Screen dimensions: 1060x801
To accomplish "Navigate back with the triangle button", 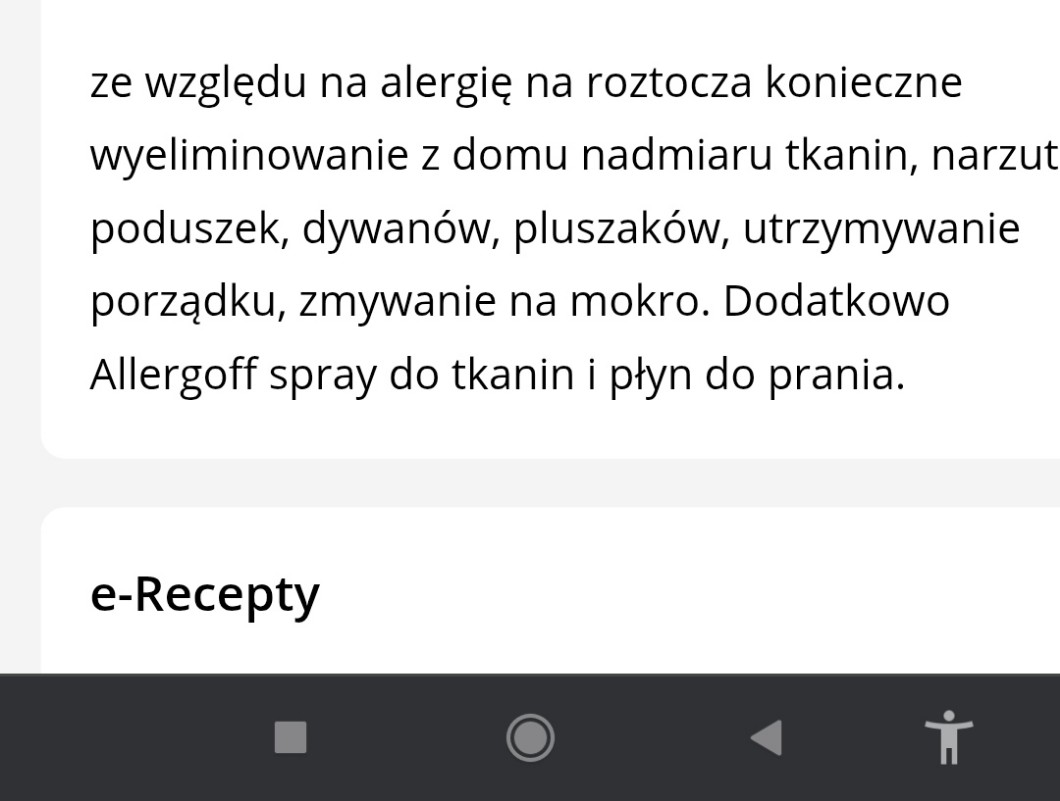I will point(767,737).
